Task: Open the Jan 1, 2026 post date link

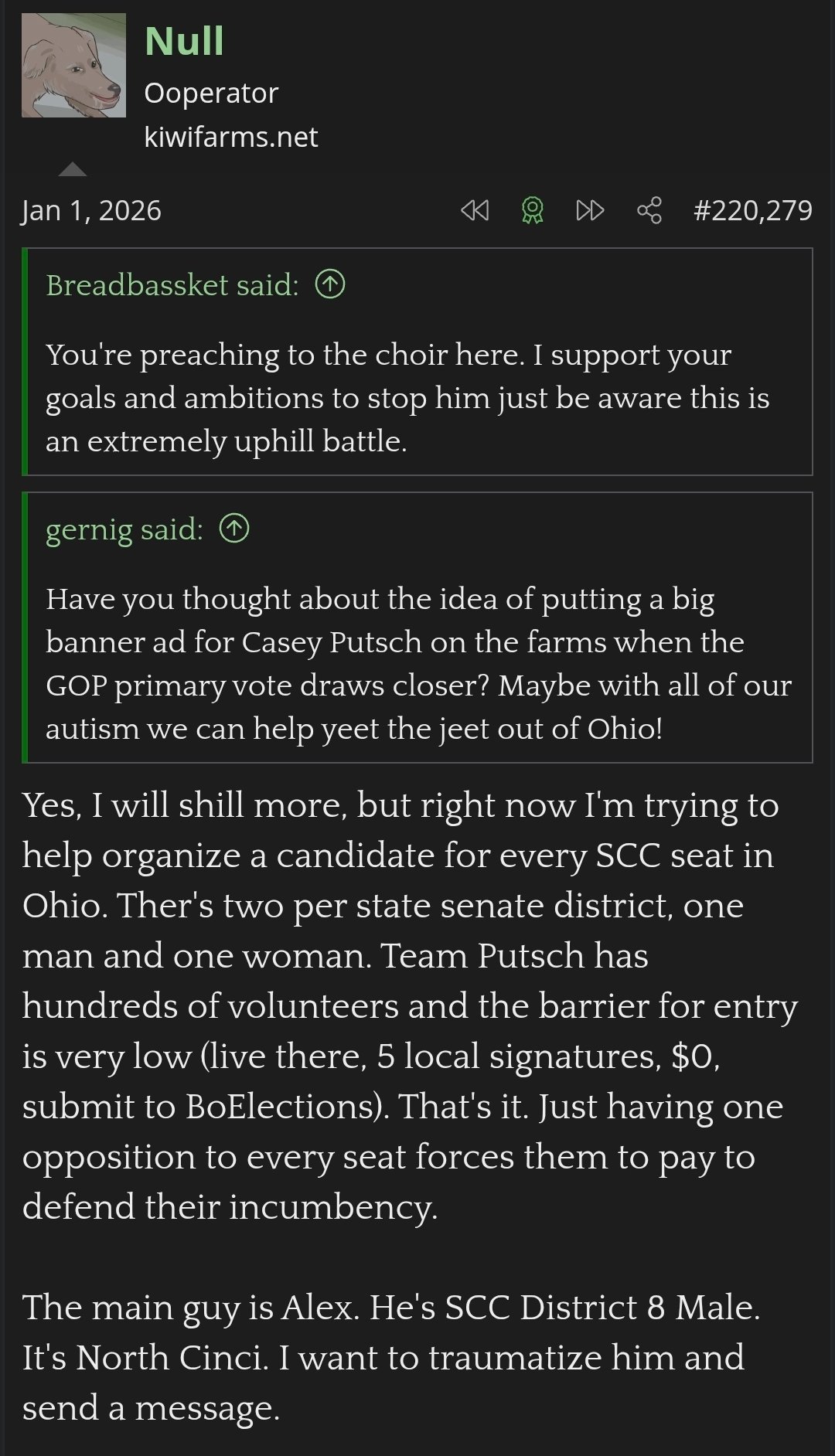Action: [91, 210]
